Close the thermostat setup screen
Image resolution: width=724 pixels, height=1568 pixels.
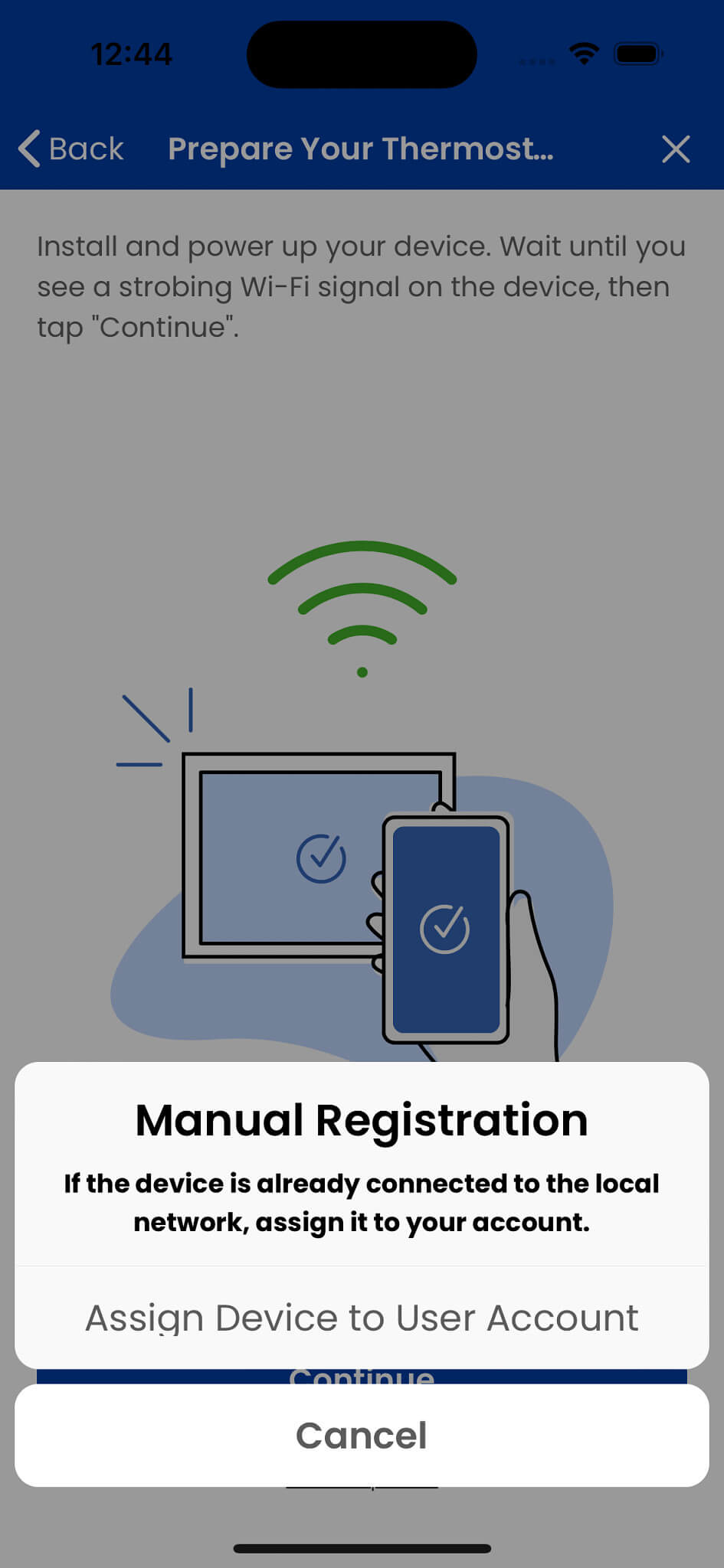[x=675, y=149]
